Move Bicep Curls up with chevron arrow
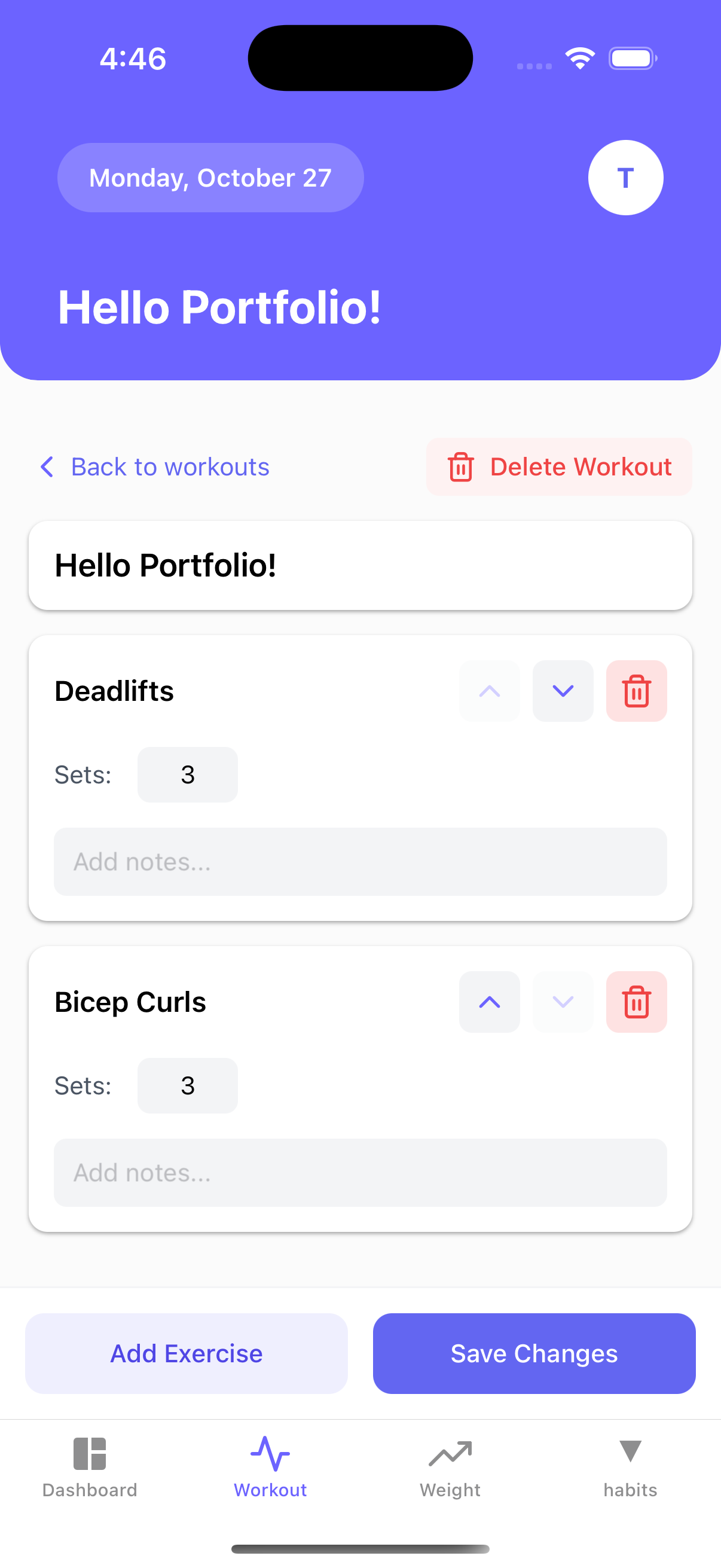The height and width of the screenshot is (1568, 721). [x=488, y=1002]
